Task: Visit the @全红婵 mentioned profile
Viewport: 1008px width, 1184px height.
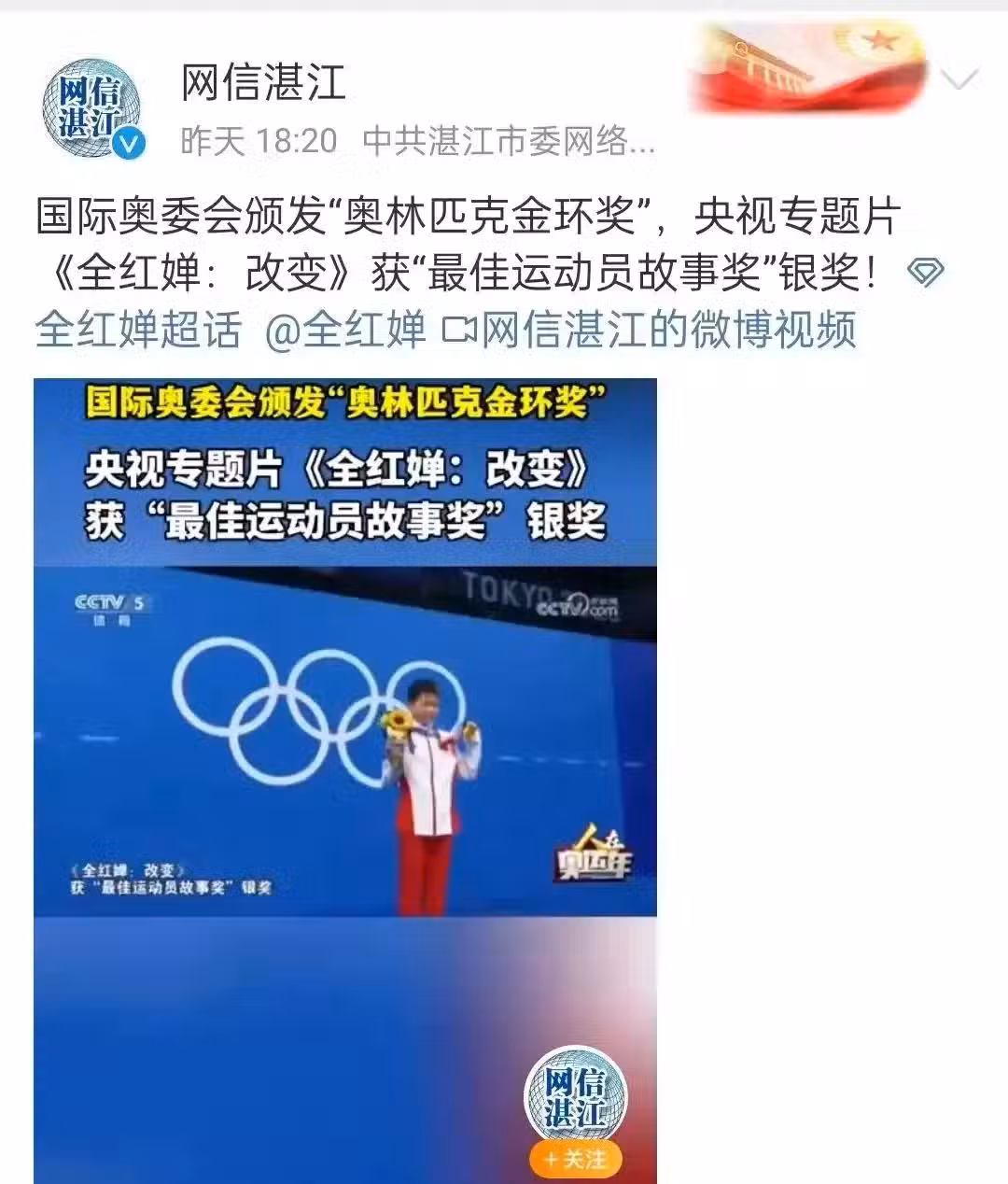Action: pyautogui.click(x=345, y=330)
